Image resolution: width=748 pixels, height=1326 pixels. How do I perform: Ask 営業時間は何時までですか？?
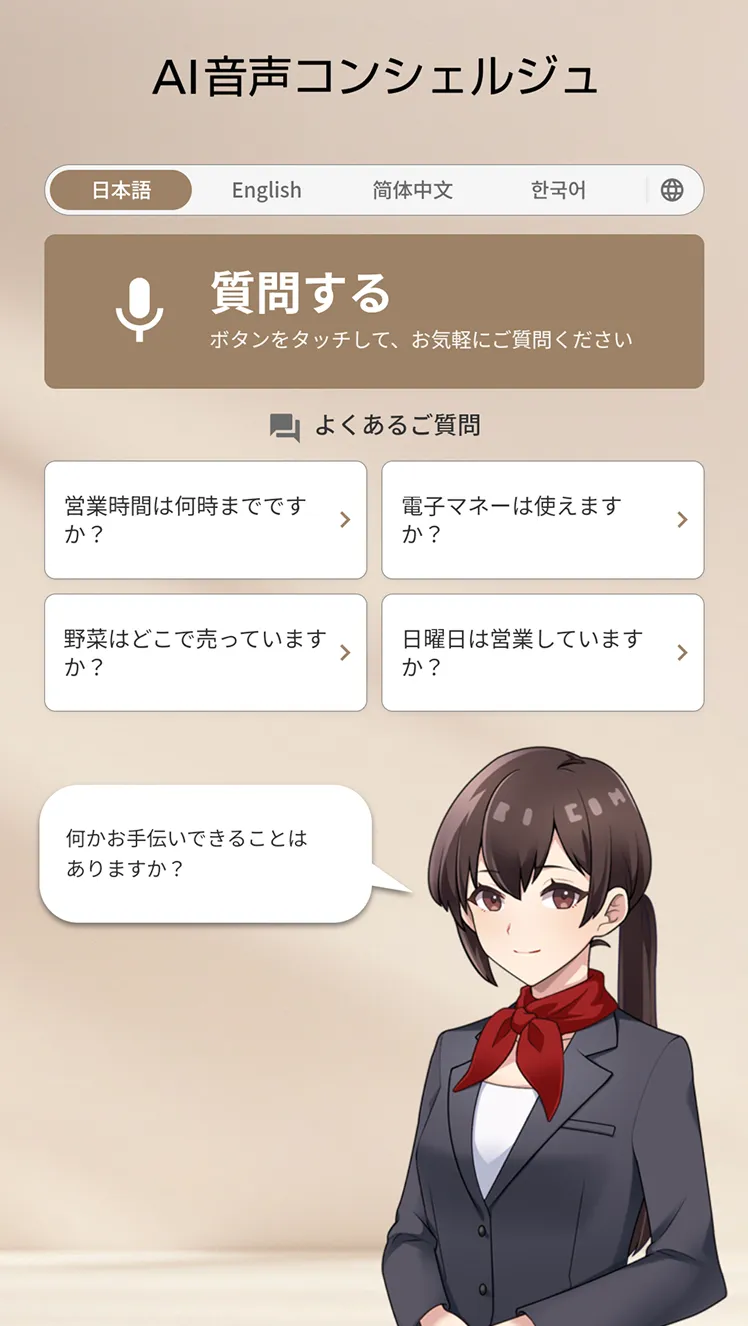pyautogui.click(x=206, y=520)
